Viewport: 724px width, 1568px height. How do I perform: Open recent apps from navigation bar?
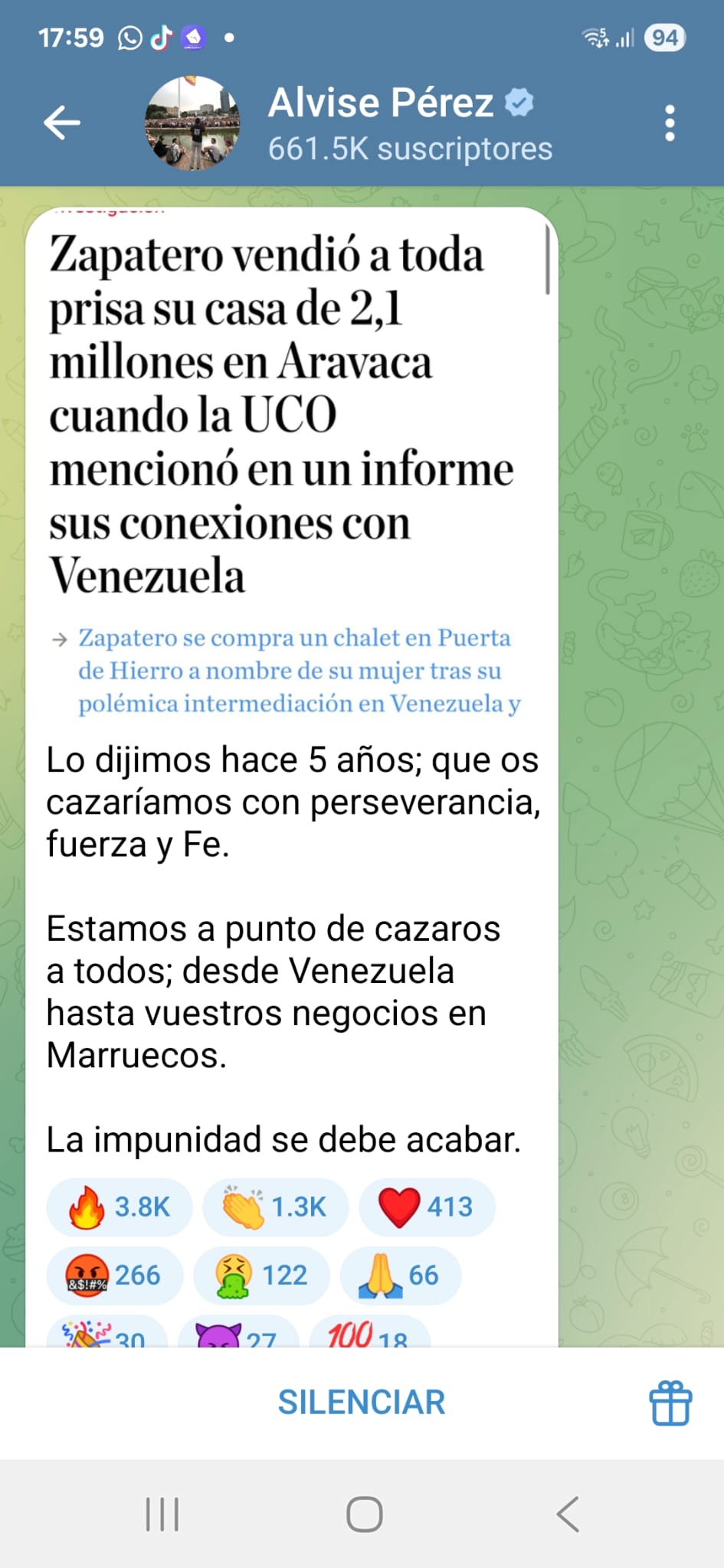[162, 1514]
